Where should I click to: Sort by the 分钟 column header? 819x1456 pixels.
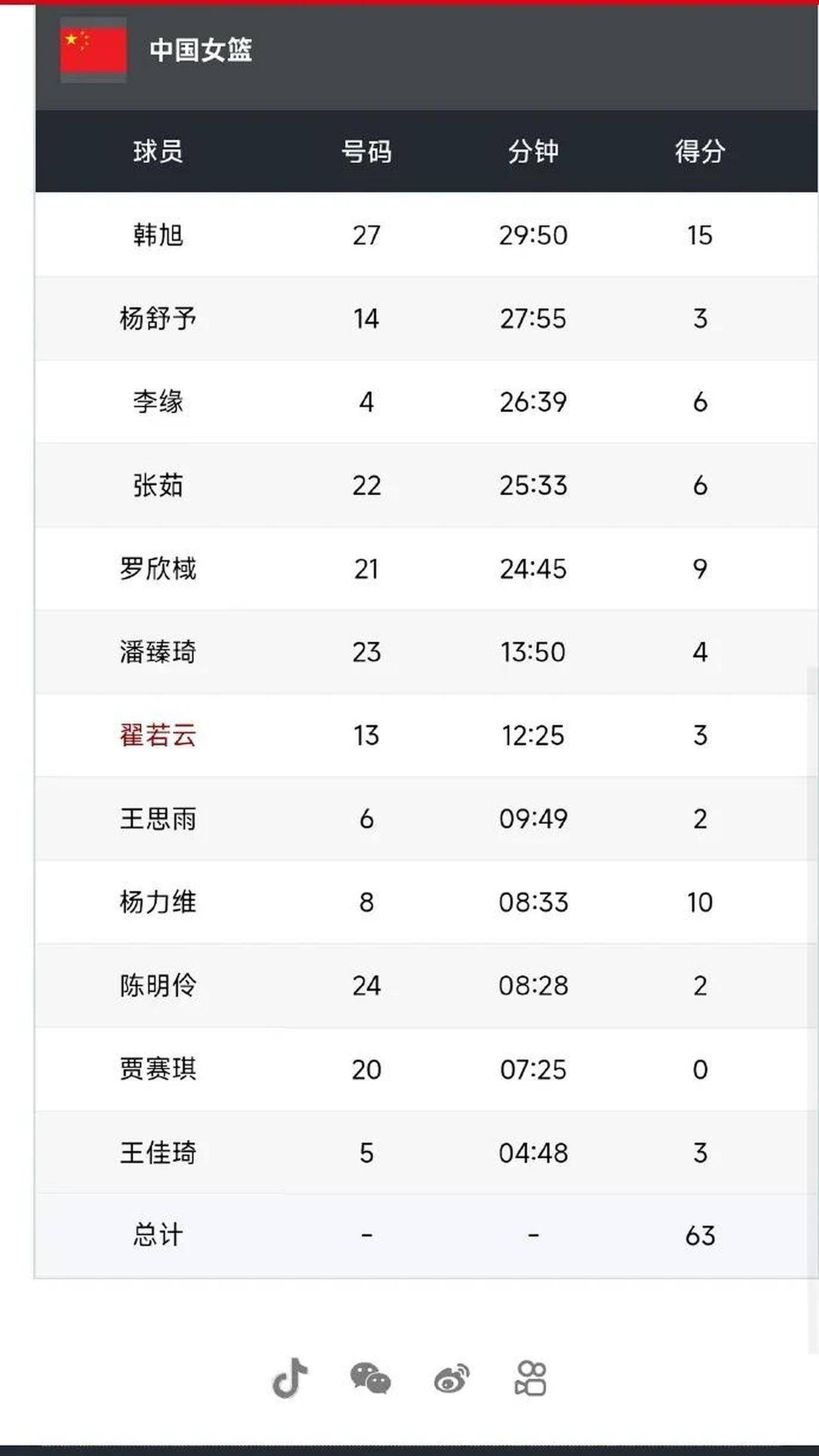click(x=533, y=152)
